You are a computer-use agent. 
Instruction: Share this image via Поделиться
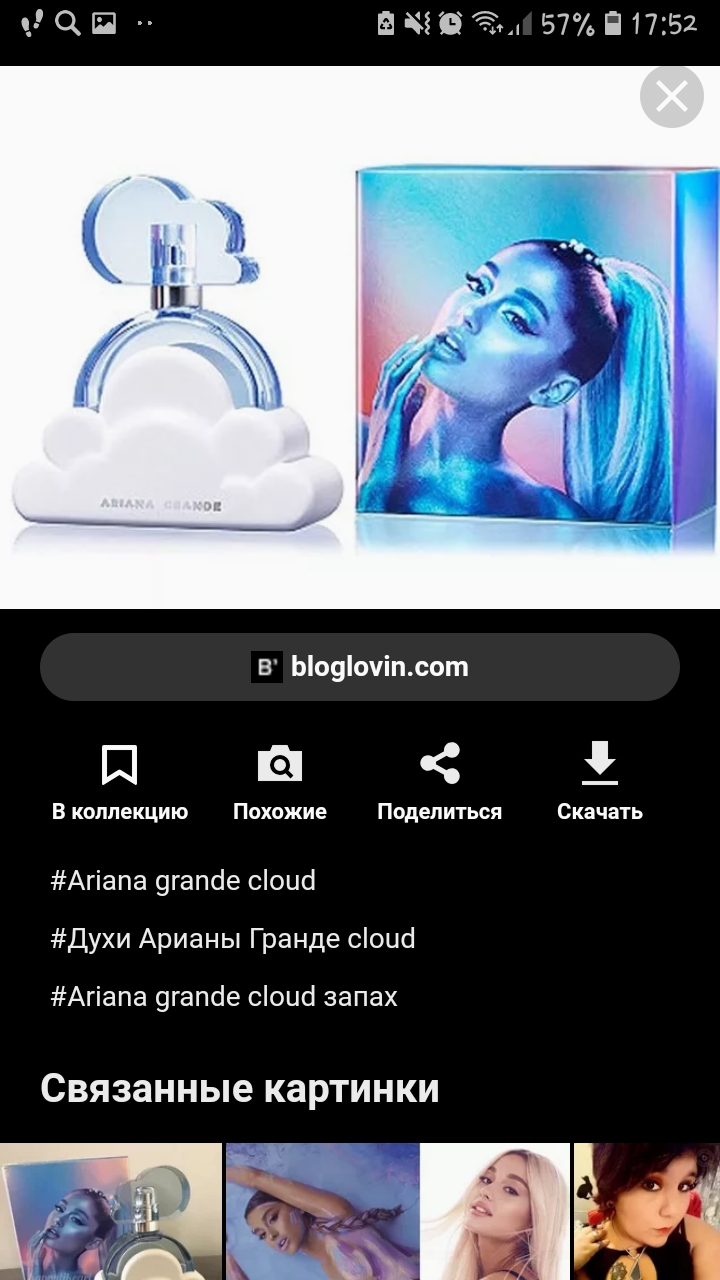tap(440, 783)
